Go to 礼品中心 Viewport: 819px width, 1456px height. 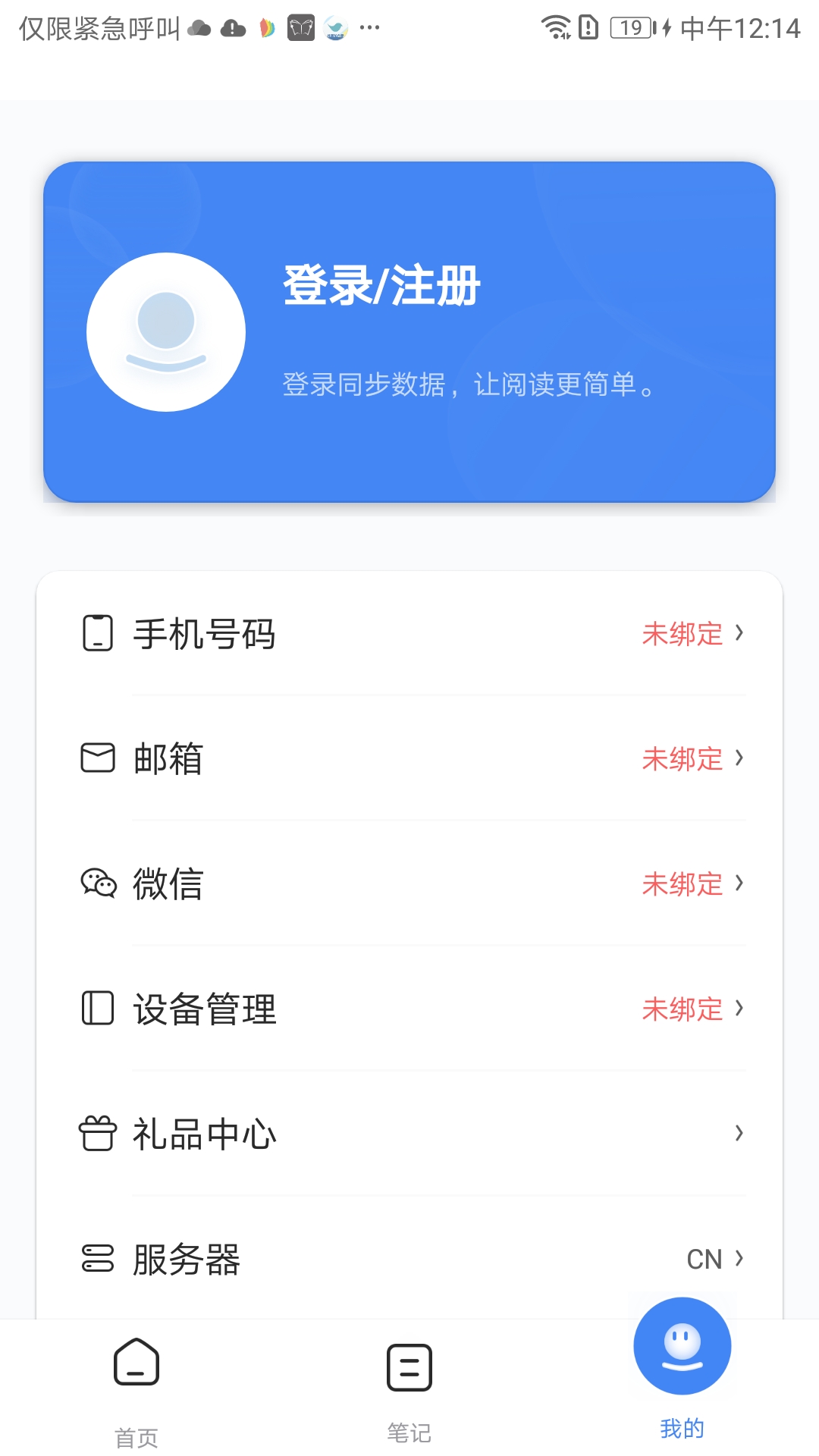click(x=409, y=1134)
